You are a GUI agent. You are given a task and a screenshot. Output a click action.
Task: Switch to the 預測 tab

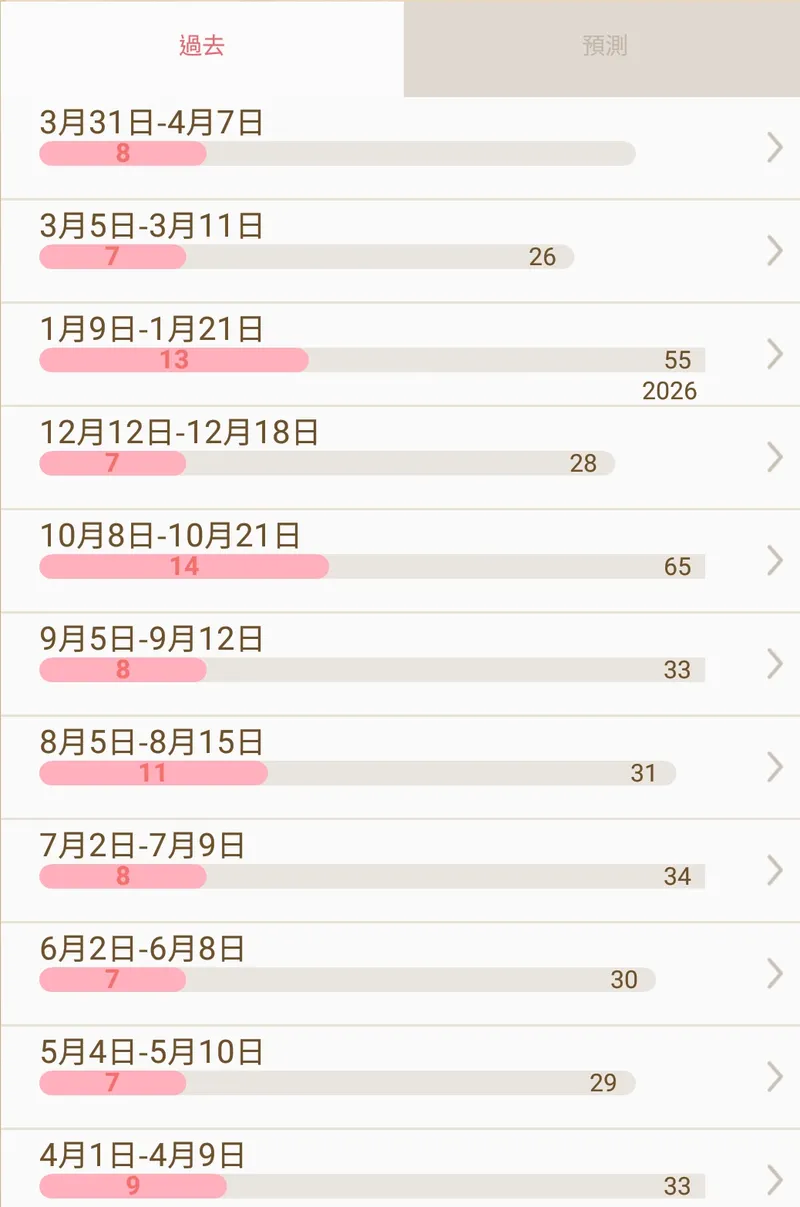tap(603, 47)
